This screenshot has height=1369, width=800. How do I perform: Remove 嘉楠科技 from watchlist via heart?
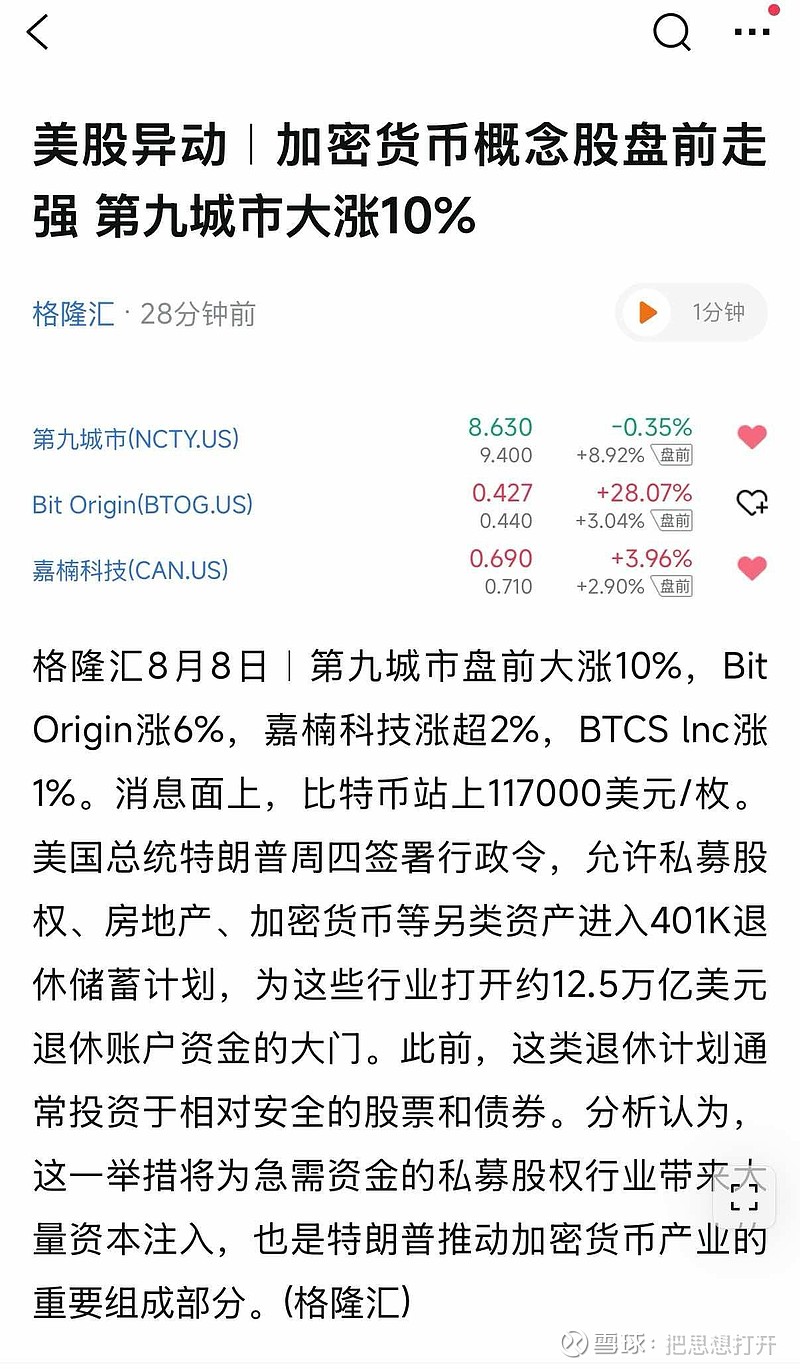point(751,569)
